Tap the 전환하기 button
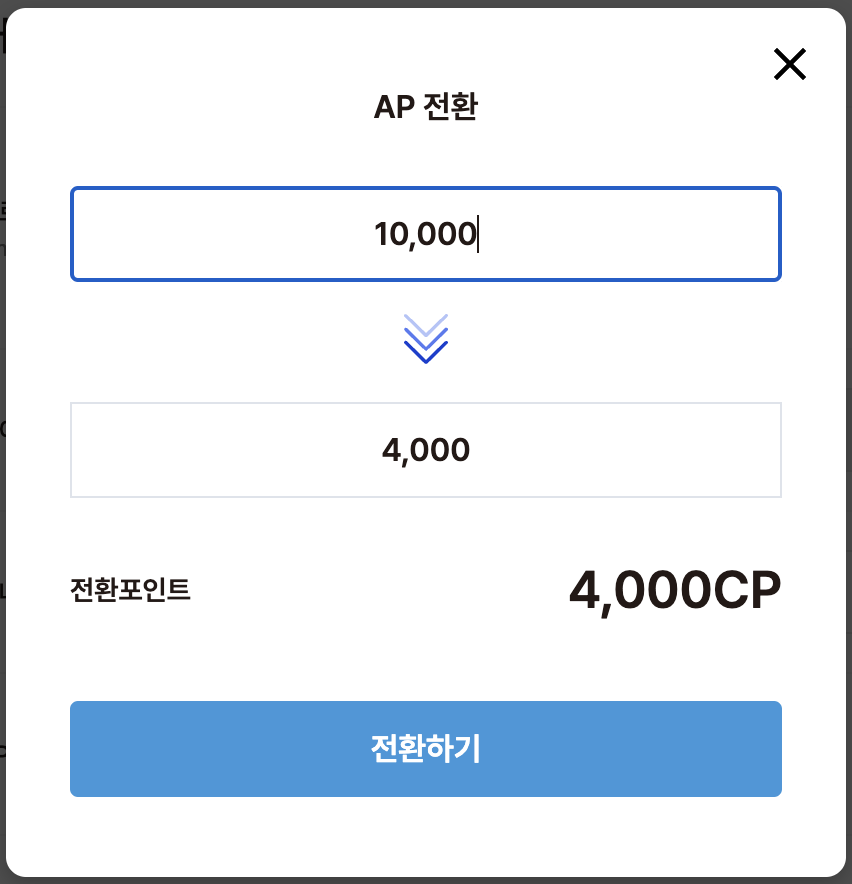 (425, 749)
